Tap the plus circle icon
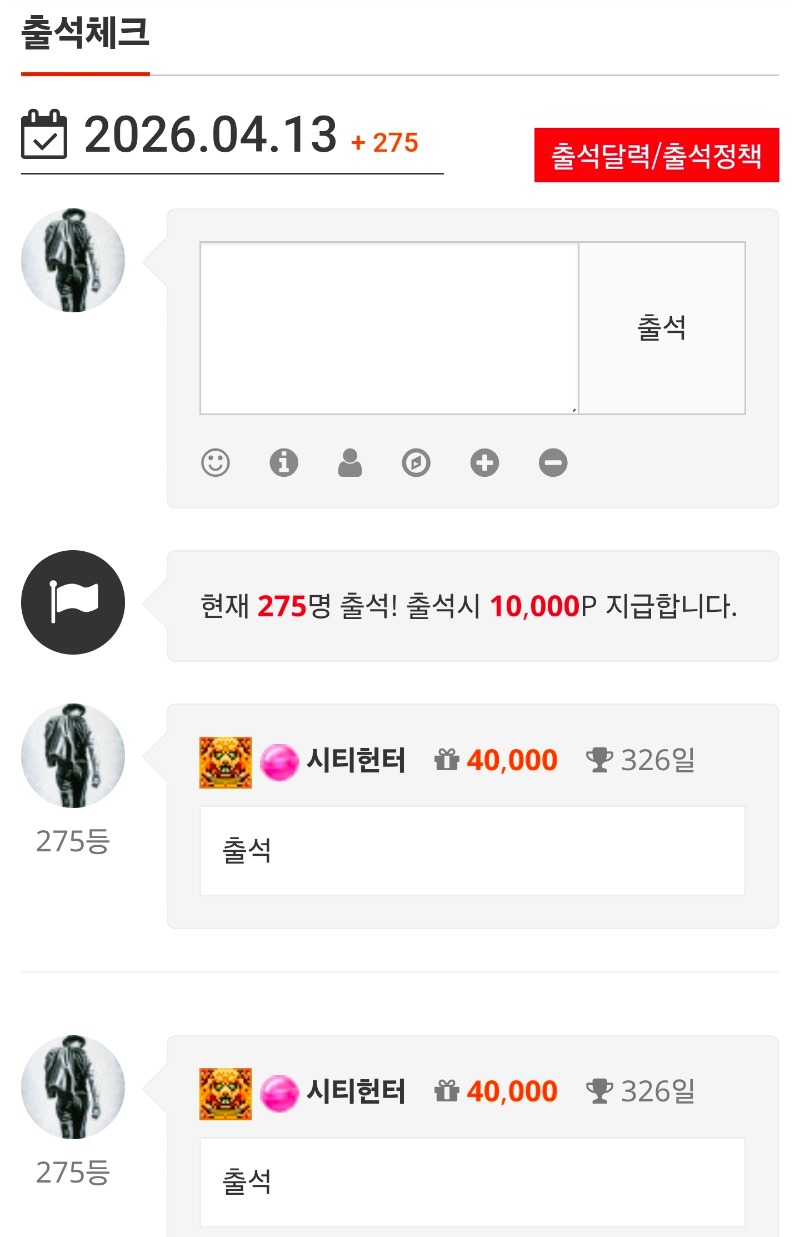 [x=485, y=463]
